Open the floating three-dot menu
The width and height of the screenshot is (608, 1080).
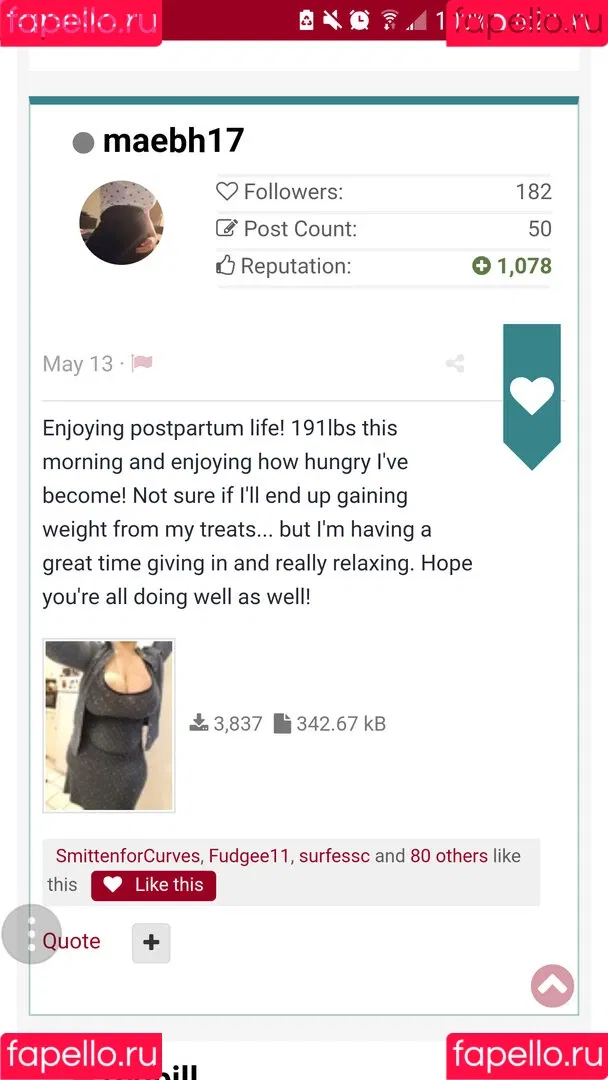pyautogui.click(x=31, y=933)
